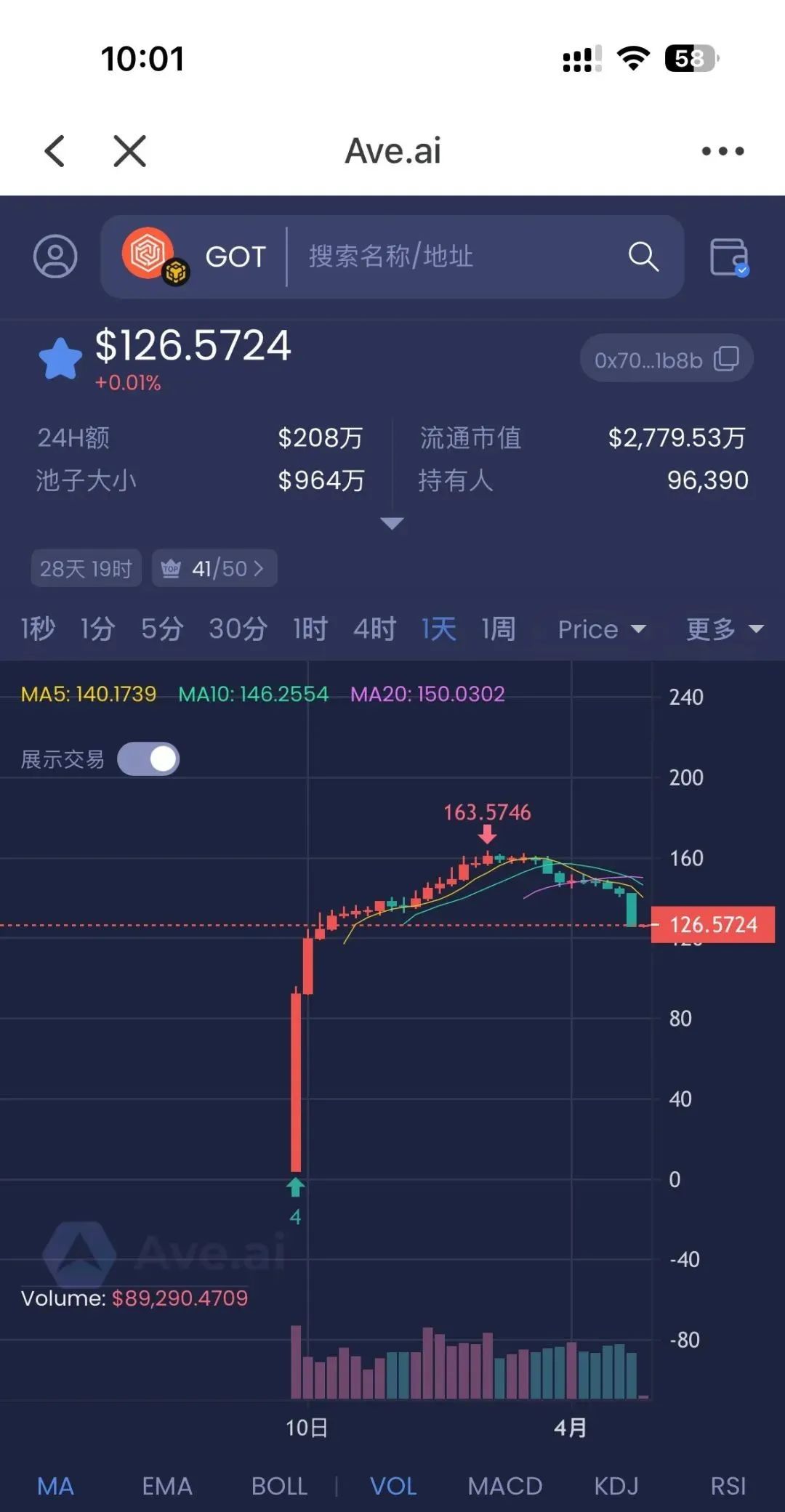Click the GOT token logo
Screen dimensions: 785x1512
point(148,256)
